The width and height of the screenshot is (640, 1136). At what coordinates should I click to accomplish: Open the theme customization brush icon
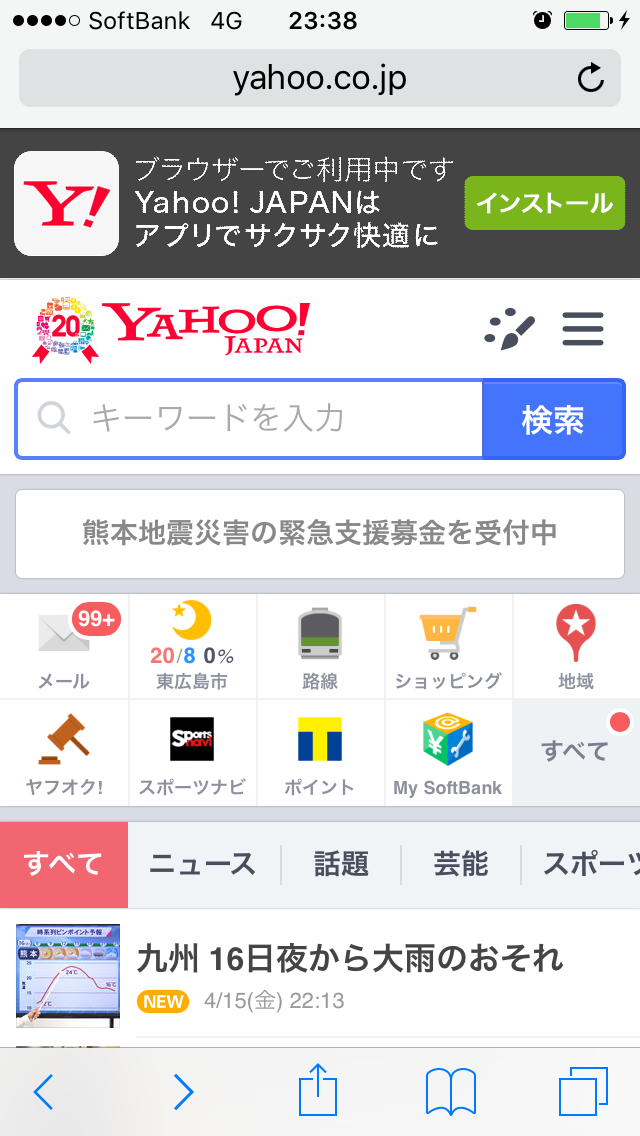coord(510,328)
